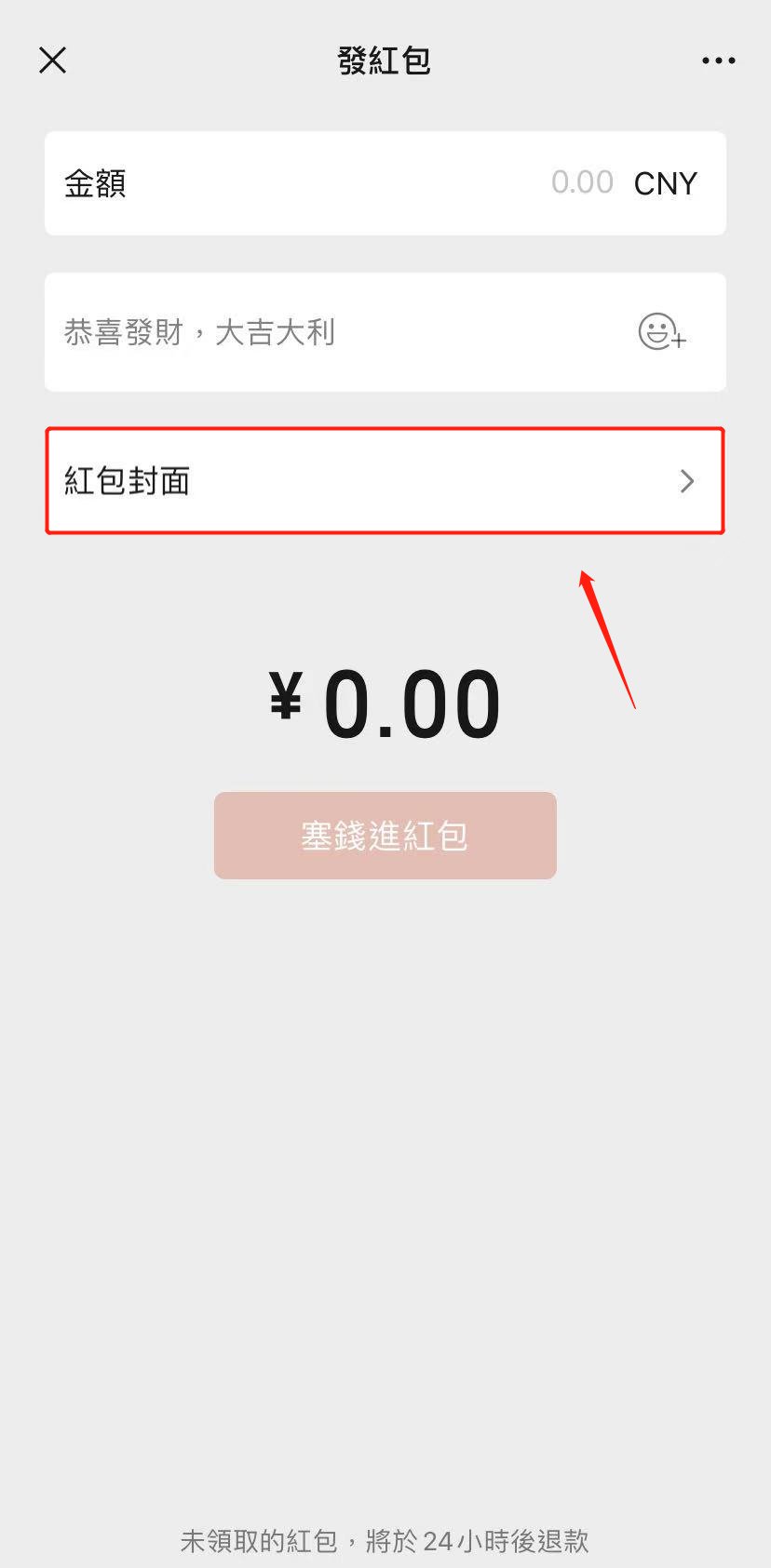This screenshot has height=1568, width=771.
Task: Close the 發紅包 screen
Action: (53, 60)
